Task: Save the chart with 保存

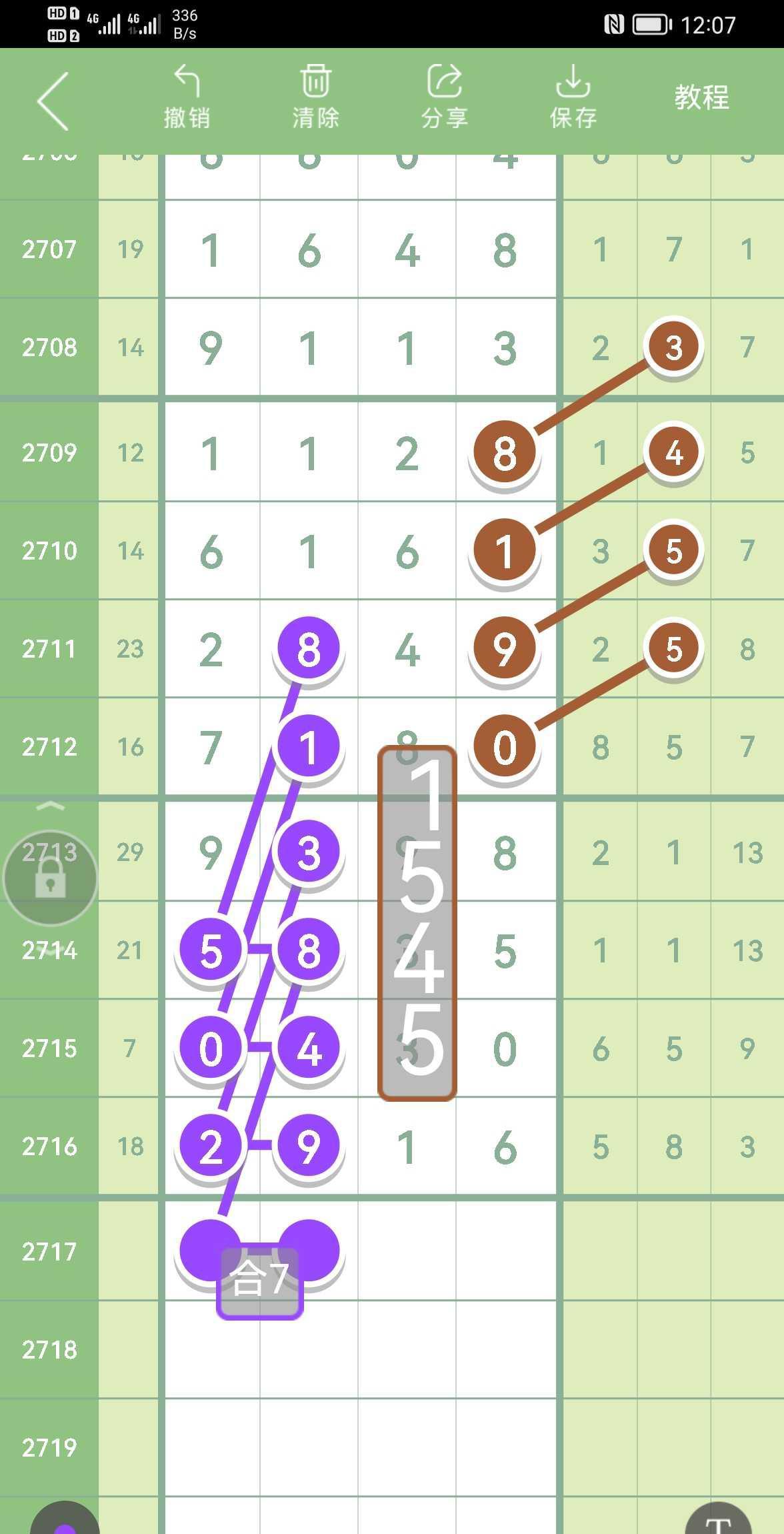Action: [x=573, y=97]
